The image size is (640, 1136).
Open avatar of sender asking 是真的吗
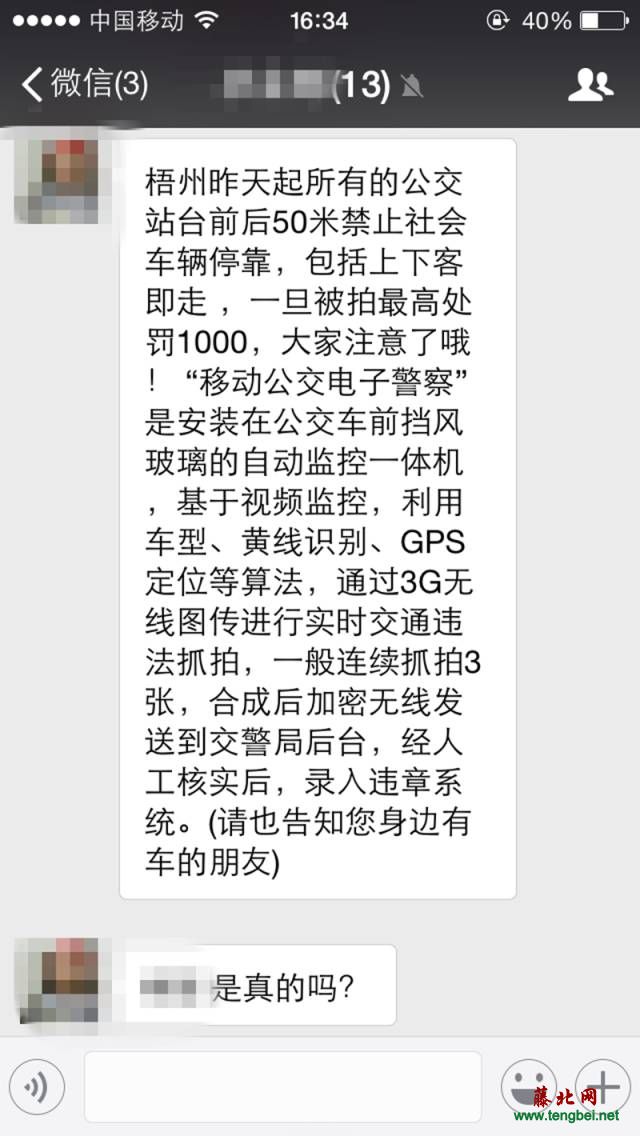tap(57, 980)
